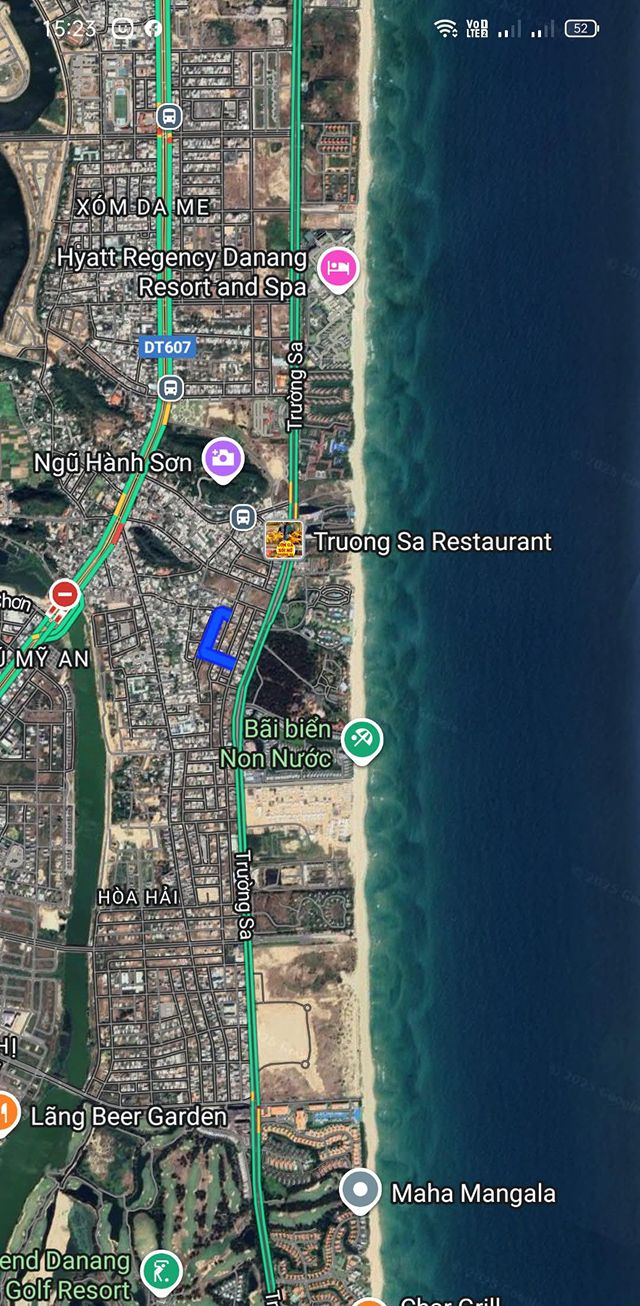This screenshot has height=1306, width=640.
Task: Tap the bus stop icon near DT607
Action: point(171,387)
